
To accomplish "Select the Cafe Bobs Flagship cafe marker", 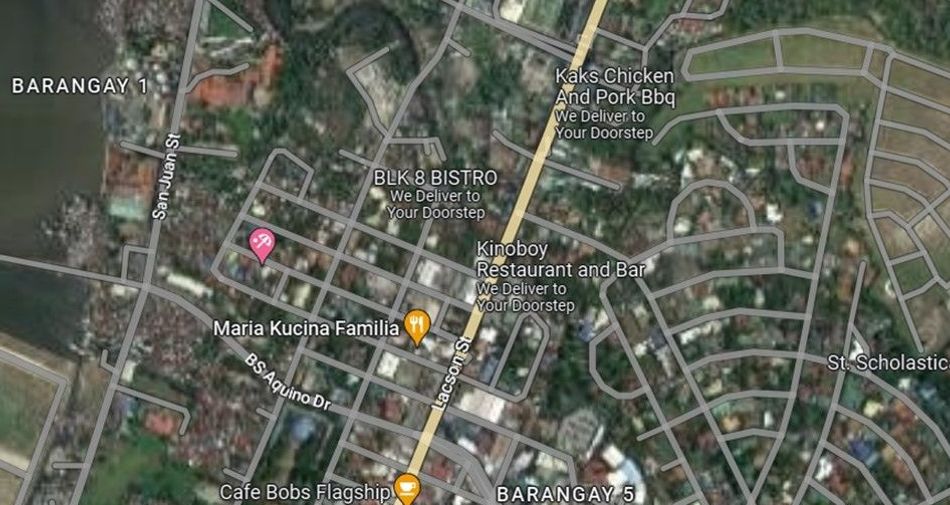I will point(408,488).
